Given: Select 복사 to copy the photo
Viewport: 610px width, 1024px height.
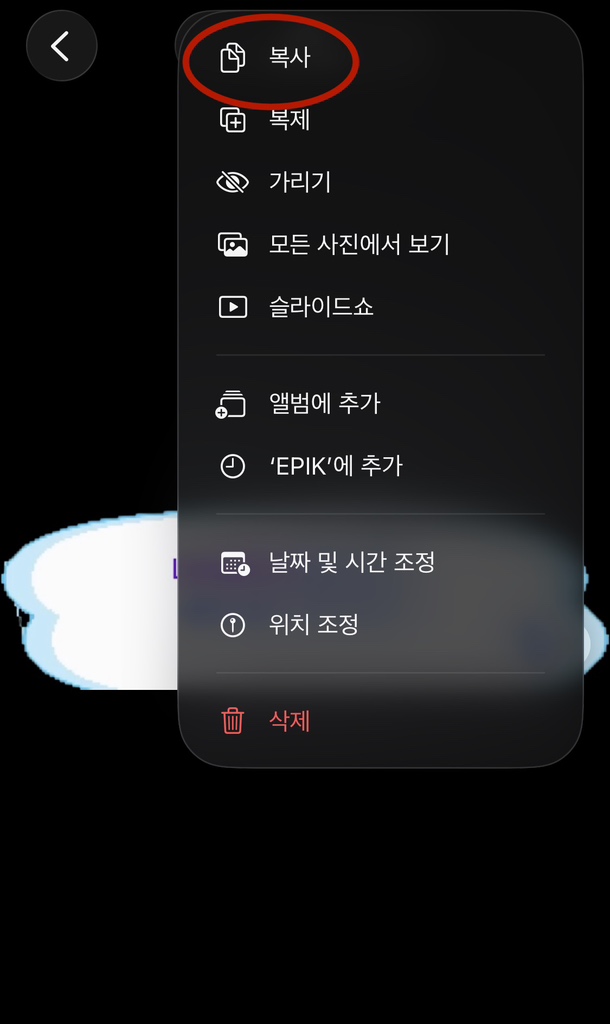Looking at the screenshot, I should click(289, 58).
